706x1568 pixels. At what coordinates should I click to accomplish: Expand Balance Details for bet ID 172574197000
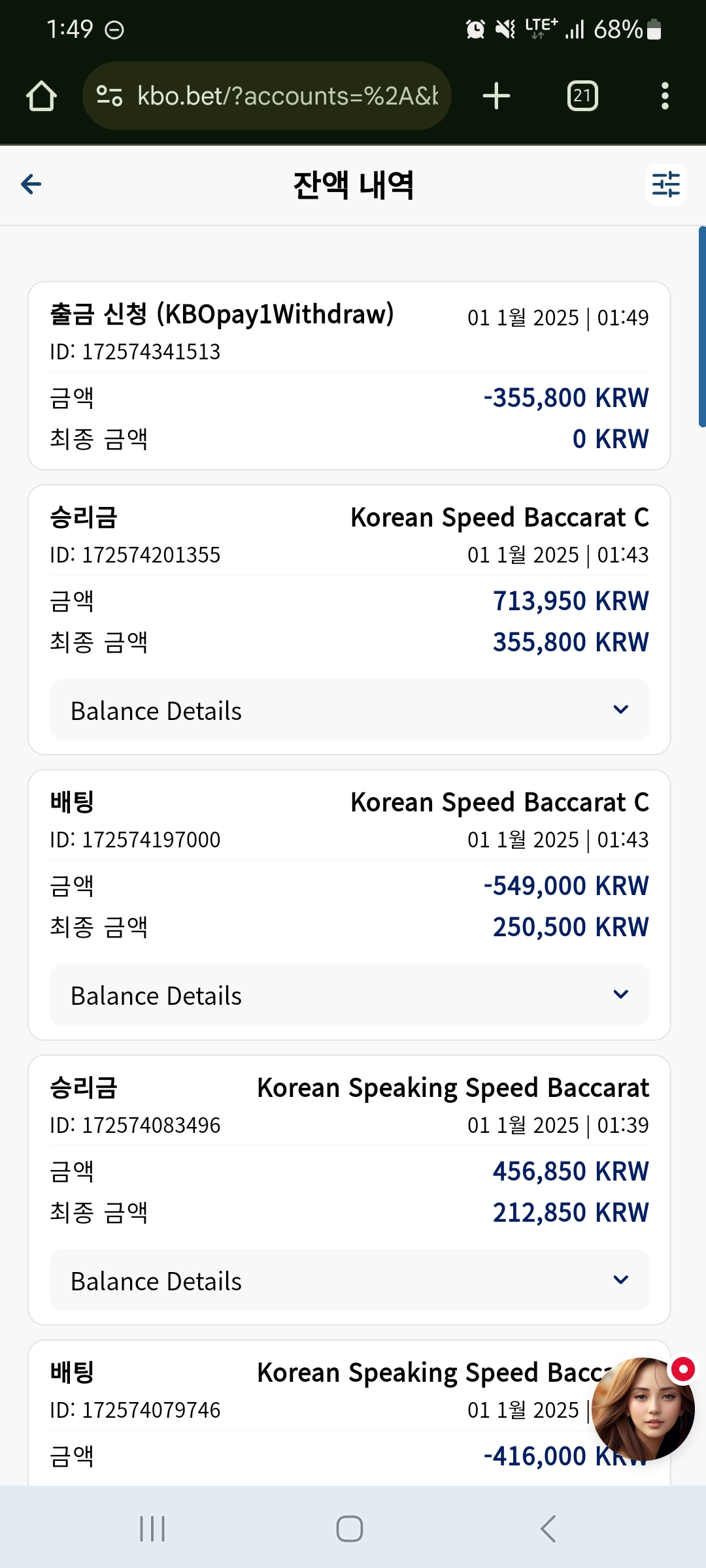click(350, 995)
